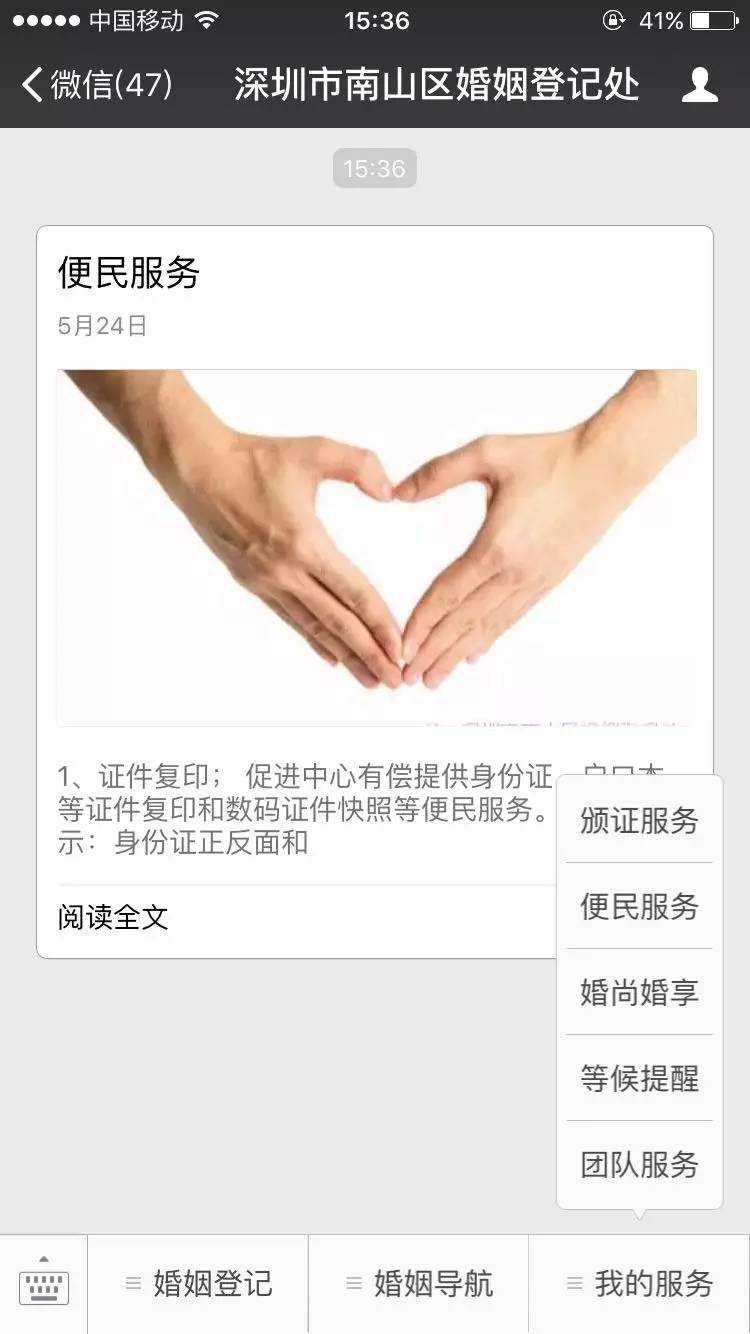Image resolution: width=750 pixels, height=1334 pixels.
Task: Choose 便民服务 in the popup menu
Action: click(x=639, y=907)
